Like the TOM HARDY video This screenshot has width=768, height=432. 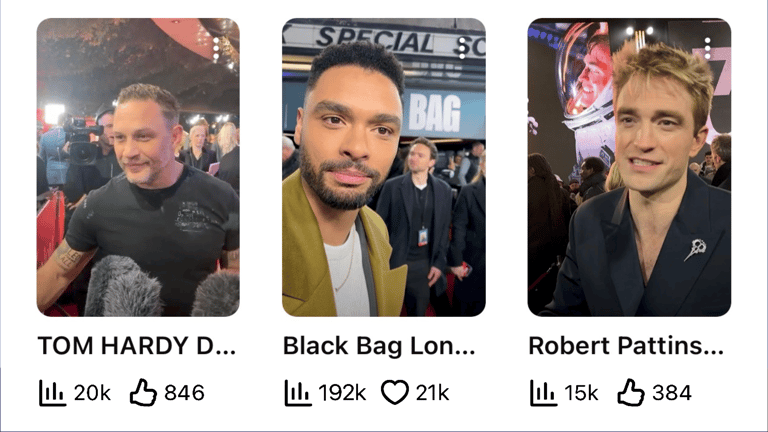pyautogui.click(x=143, y=392)
